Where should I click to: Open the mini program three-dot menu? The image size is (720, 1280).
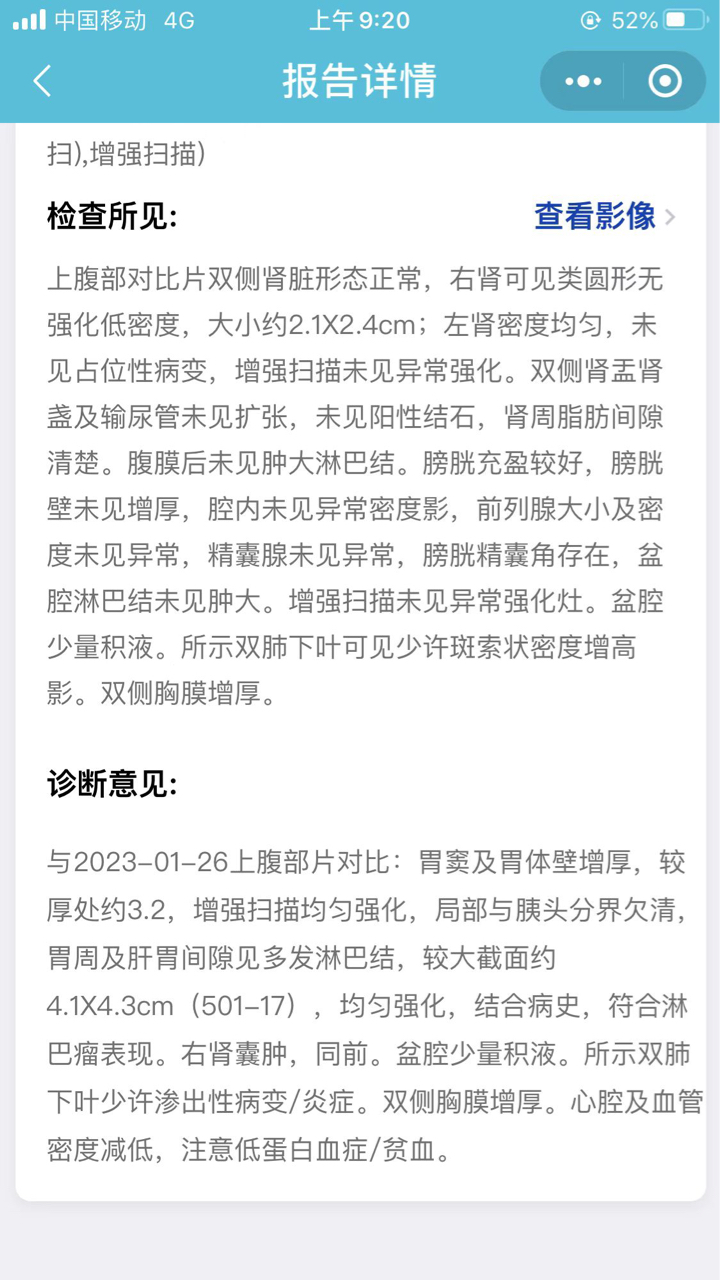coord(583,81)
